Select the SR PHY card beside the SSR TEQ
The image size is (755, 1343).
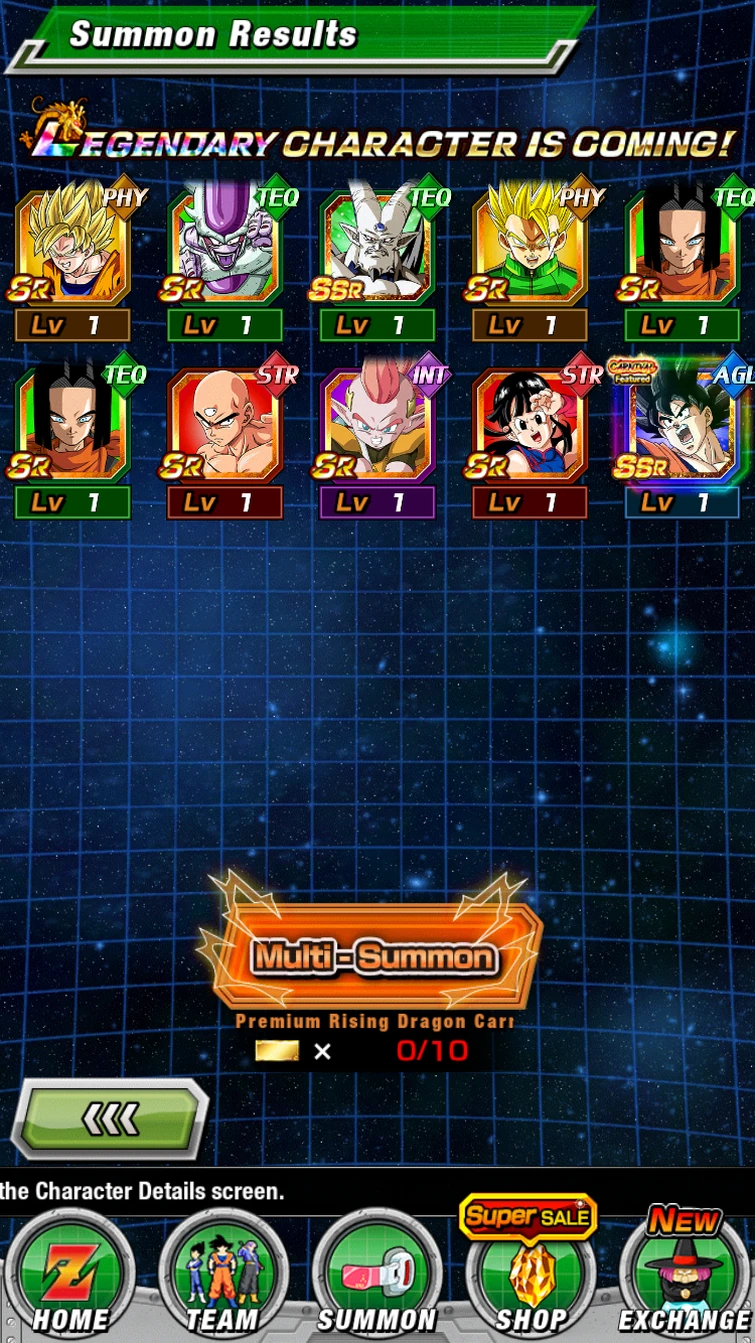529,243
